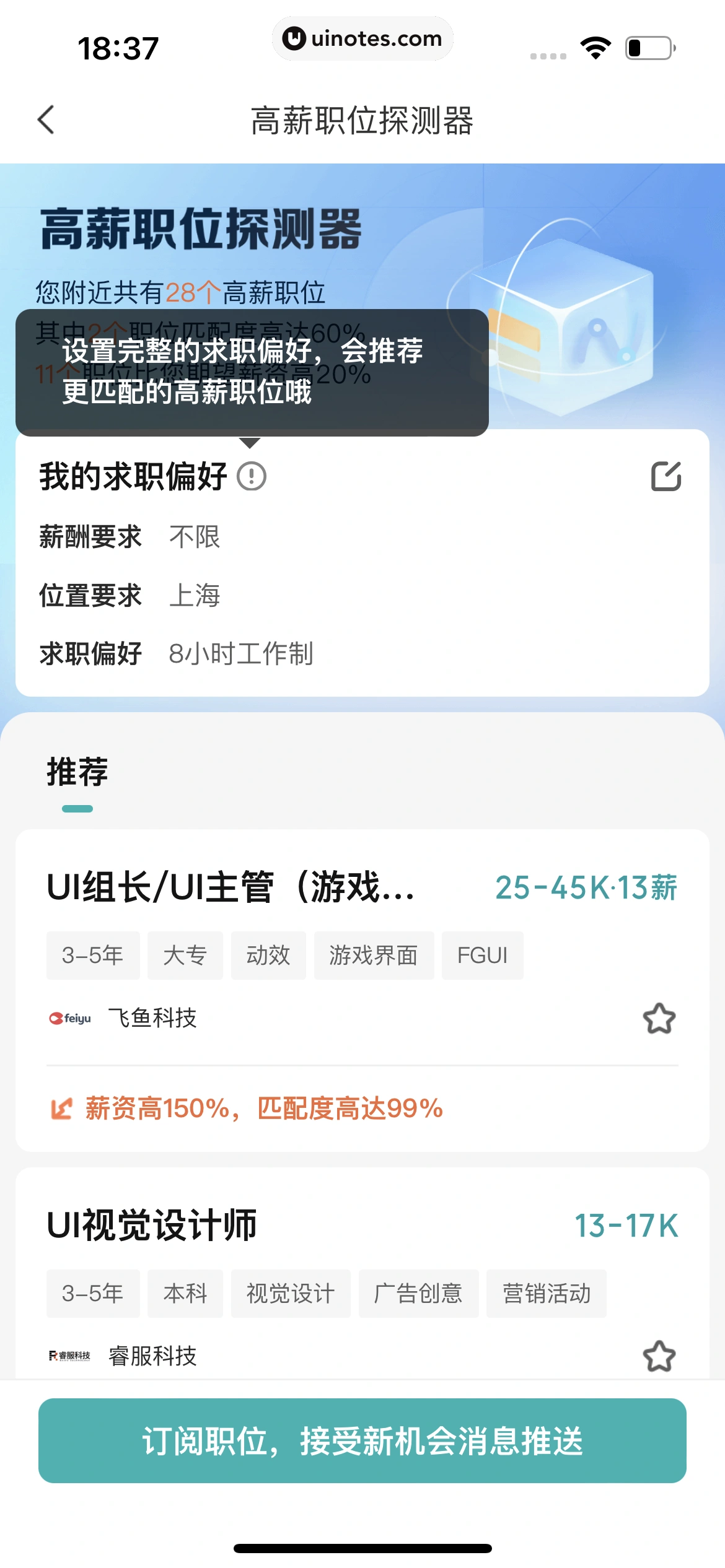Select the FGUI skill tag
The width and height of the screenshot is (725, 1568).
click(482, 955)
